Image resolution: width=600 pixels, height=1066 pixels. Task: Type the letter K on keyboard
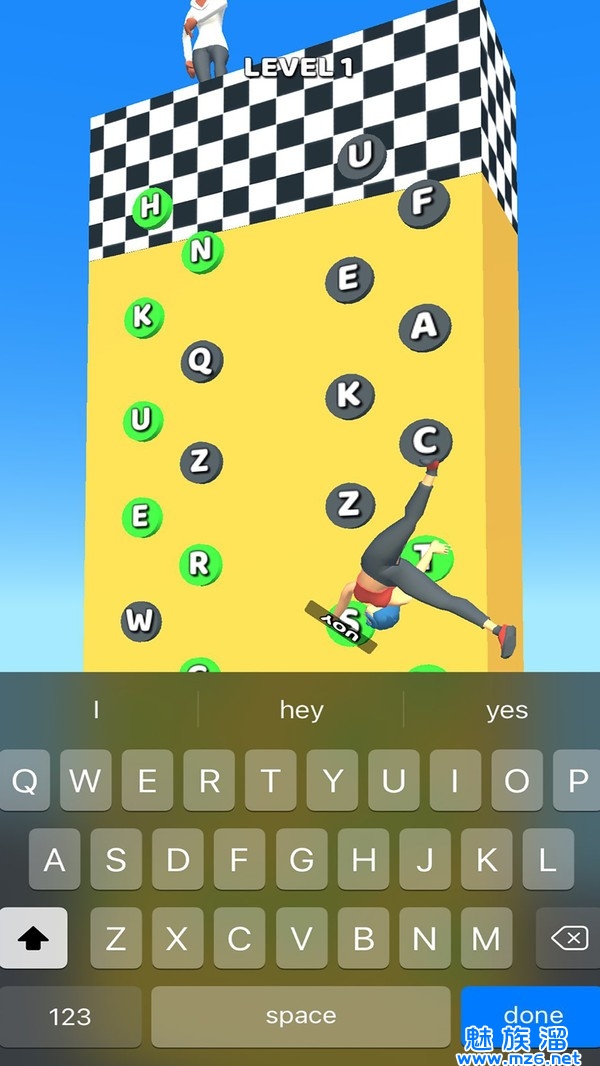coord(487,859)
